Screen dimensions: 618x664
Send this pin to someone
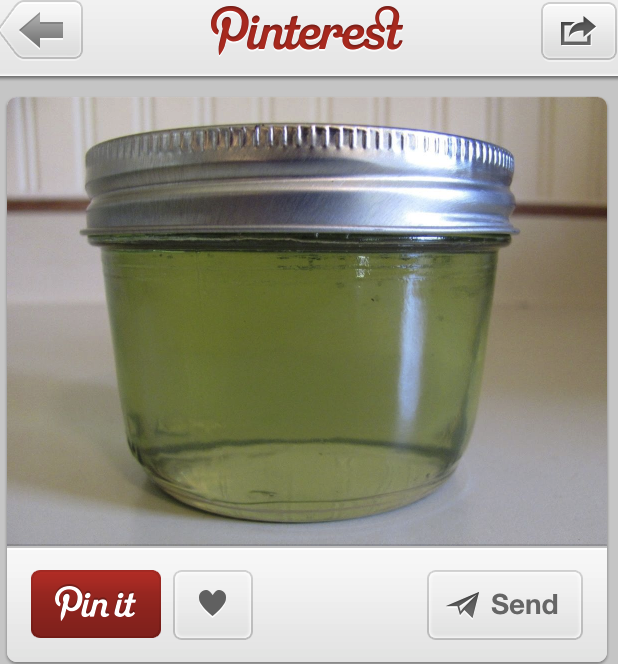point(504,604)
